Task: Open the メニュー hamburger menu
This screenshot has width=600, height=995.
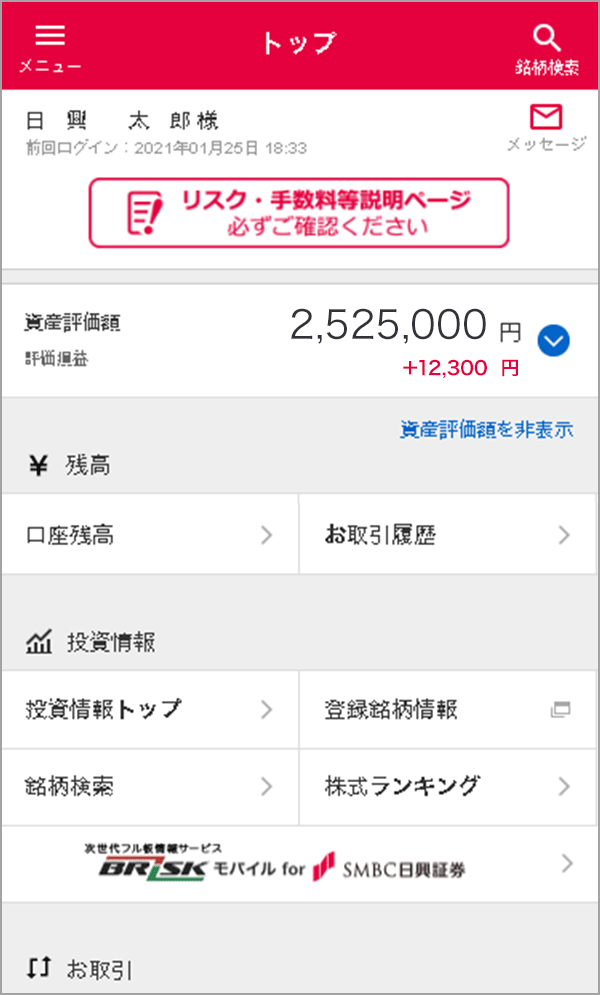Action: pos(49,46)
